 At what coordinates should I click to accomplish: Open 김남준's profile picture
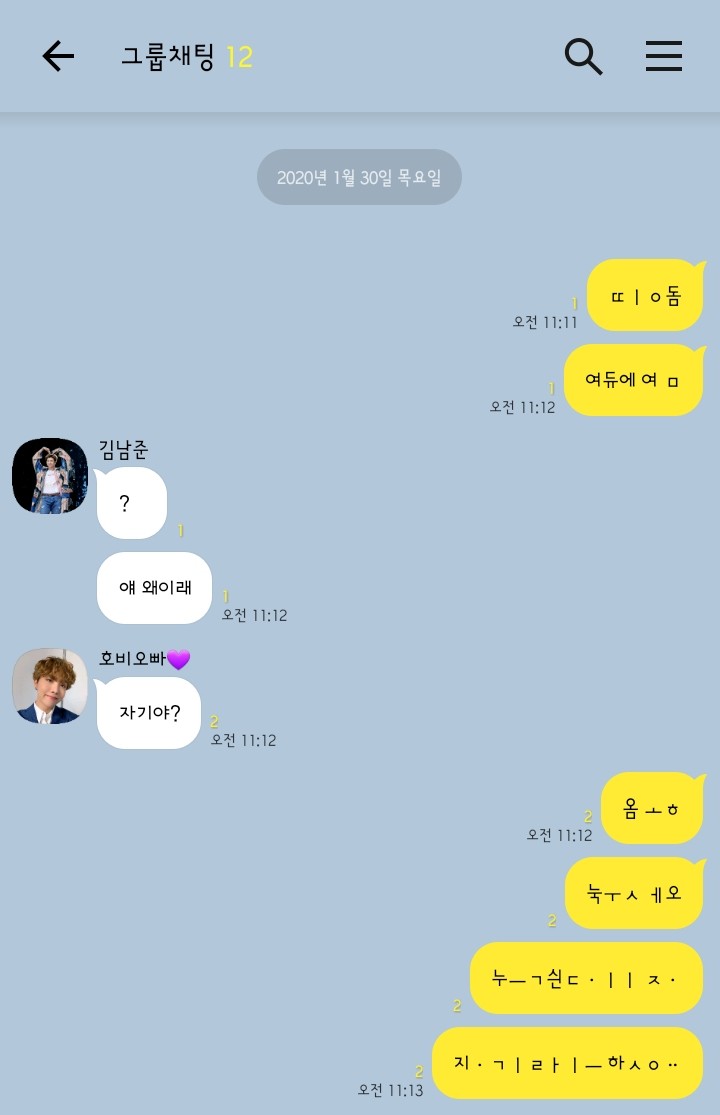point(50,476)
